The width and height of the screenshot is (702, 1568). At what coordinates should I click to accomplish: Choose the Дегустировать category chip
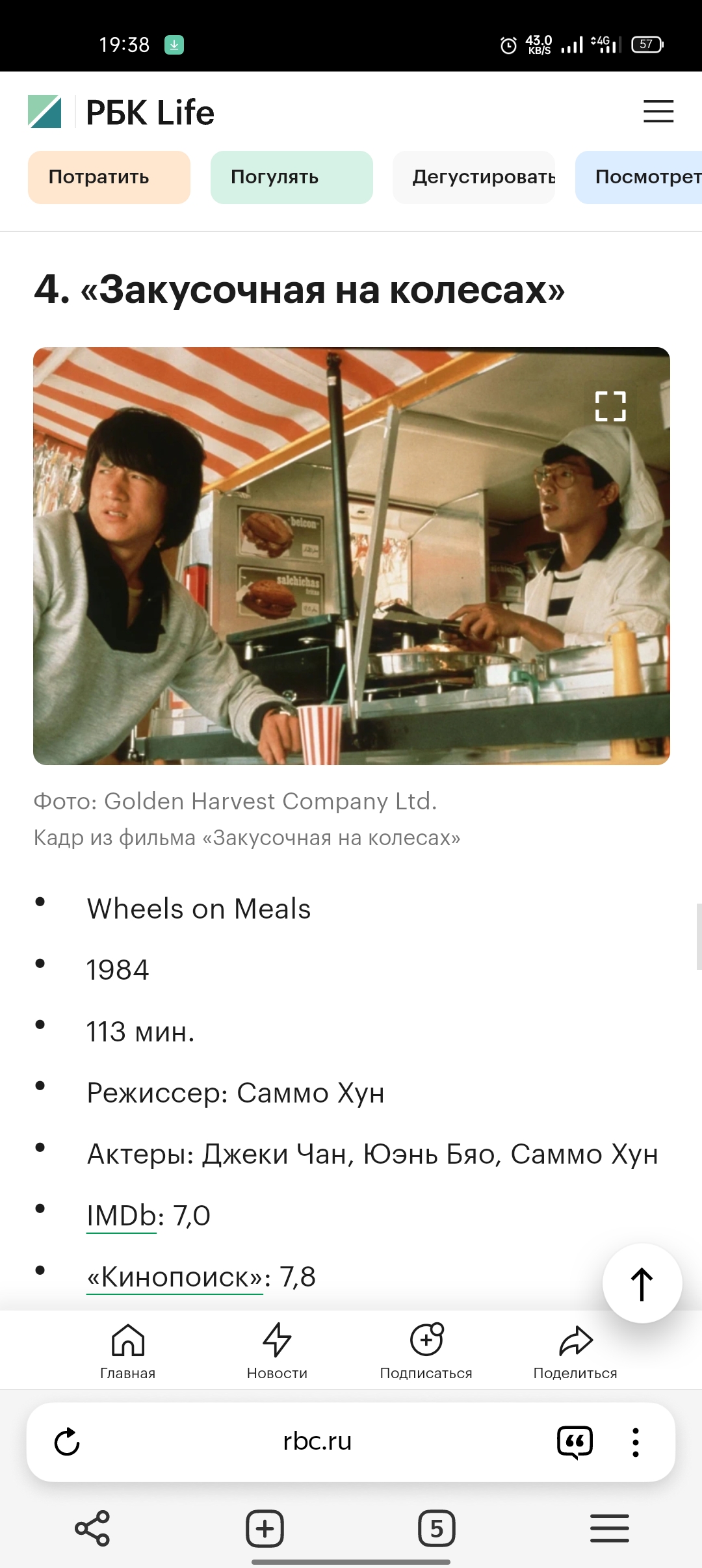(474, 177)
